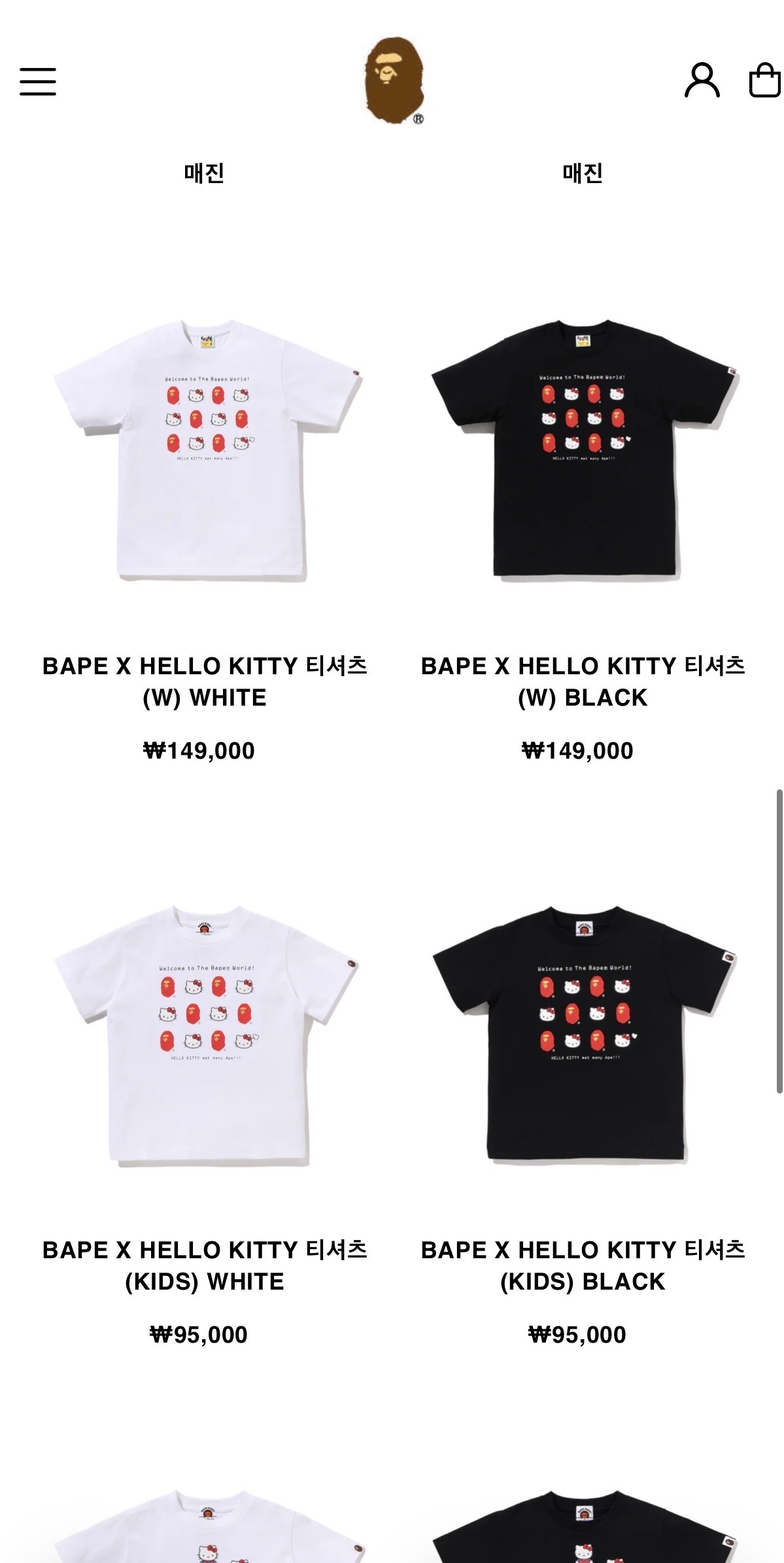Open the (KIDS) WHITE Hello Kitty tee
Image resolution: width=784 pixels, height=1563 pixels.
(205, 1035)
